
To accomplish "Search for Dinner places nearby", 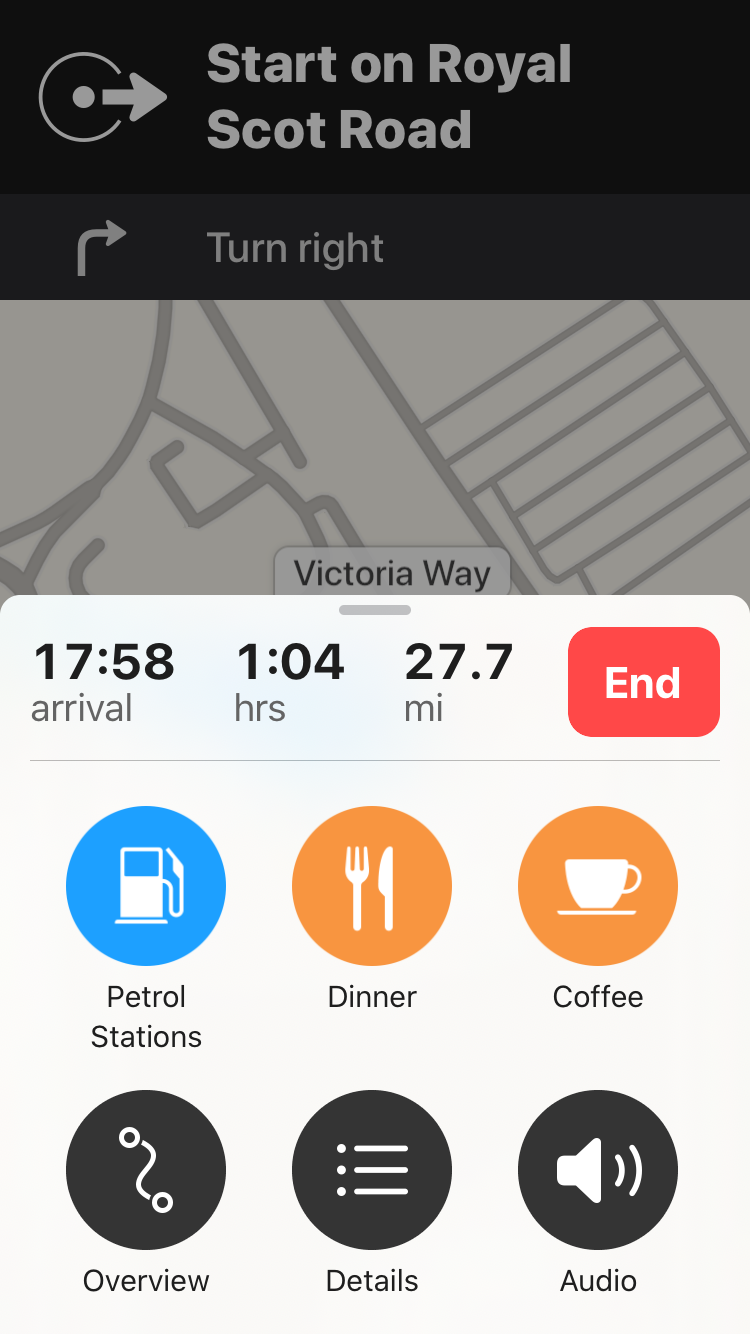I will pyautogui.click(x=372, y=886).
